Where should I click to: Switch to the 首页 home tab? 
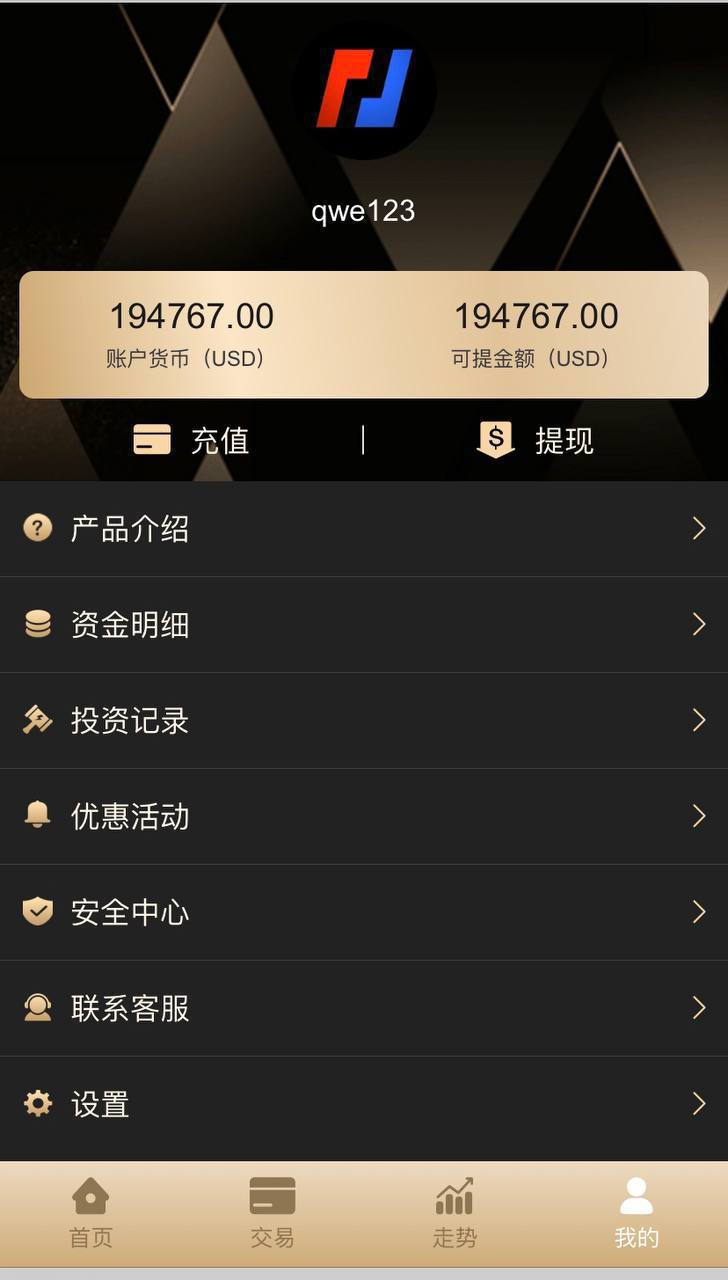click(x=91, y=1213)
